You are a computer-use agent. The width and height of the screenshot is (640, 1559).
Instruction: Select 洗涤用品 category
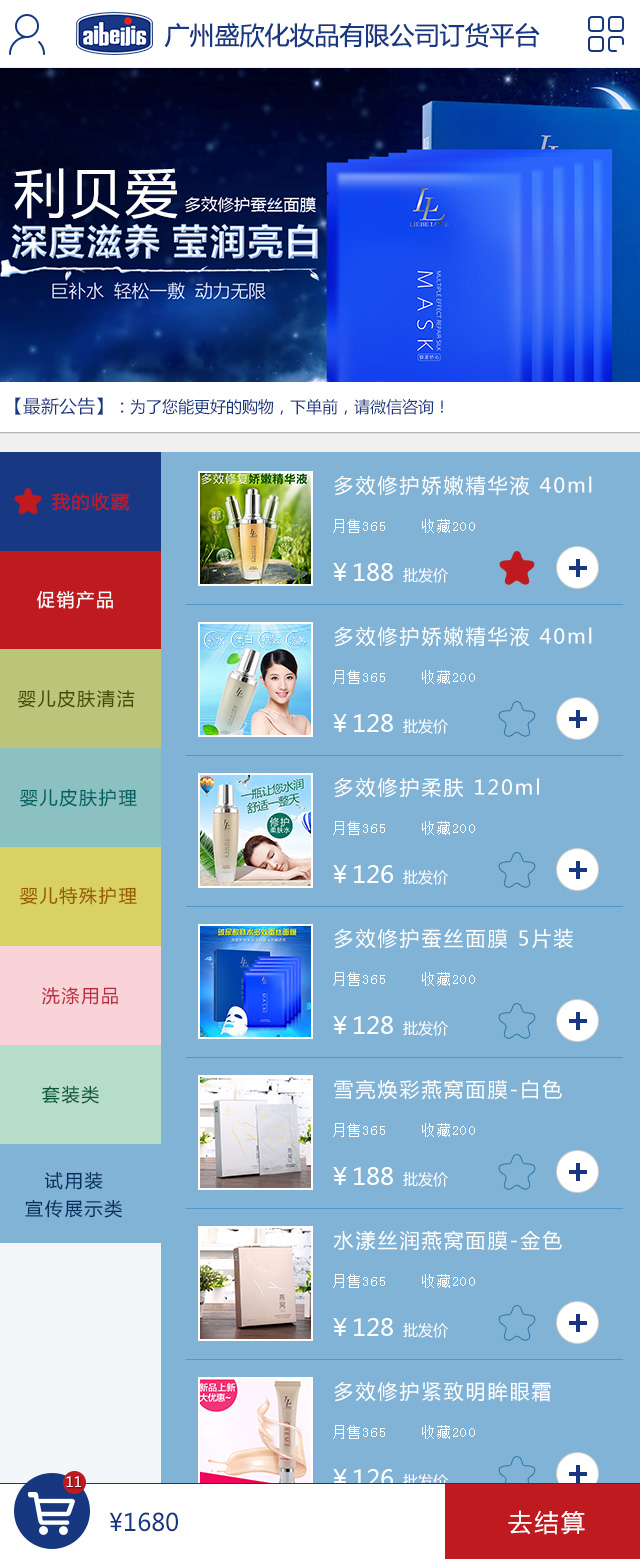click(x=80, y=996)
